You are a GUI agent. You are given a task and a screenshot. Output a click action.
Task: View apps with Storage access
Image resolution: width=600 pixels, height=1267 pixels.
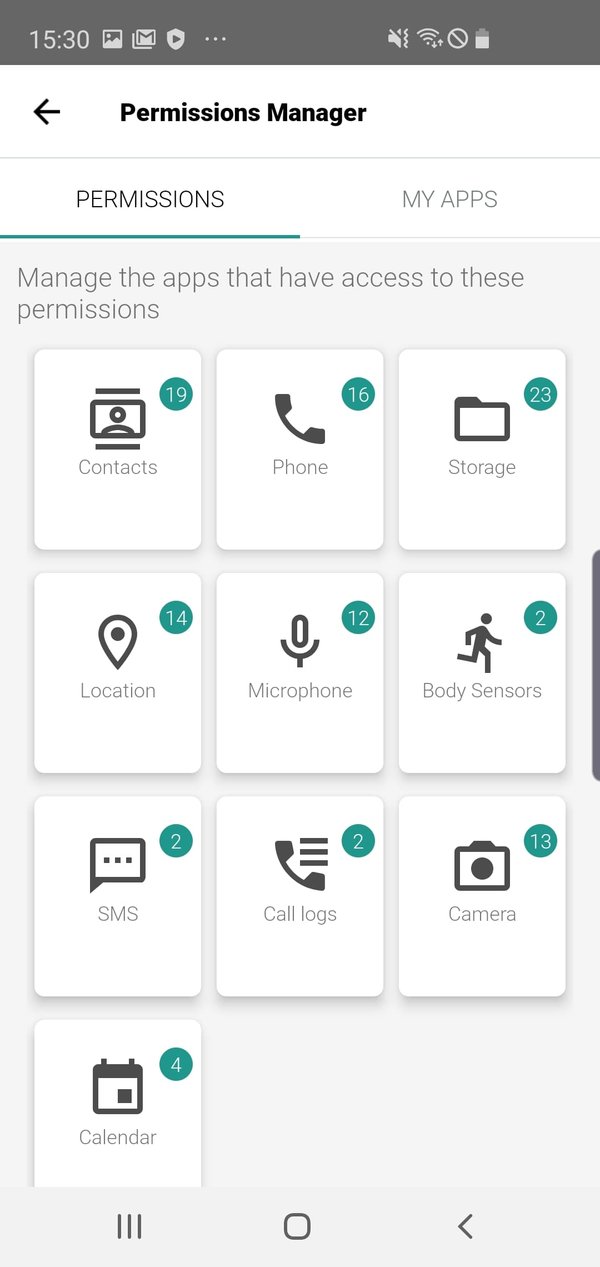point(482,449)
